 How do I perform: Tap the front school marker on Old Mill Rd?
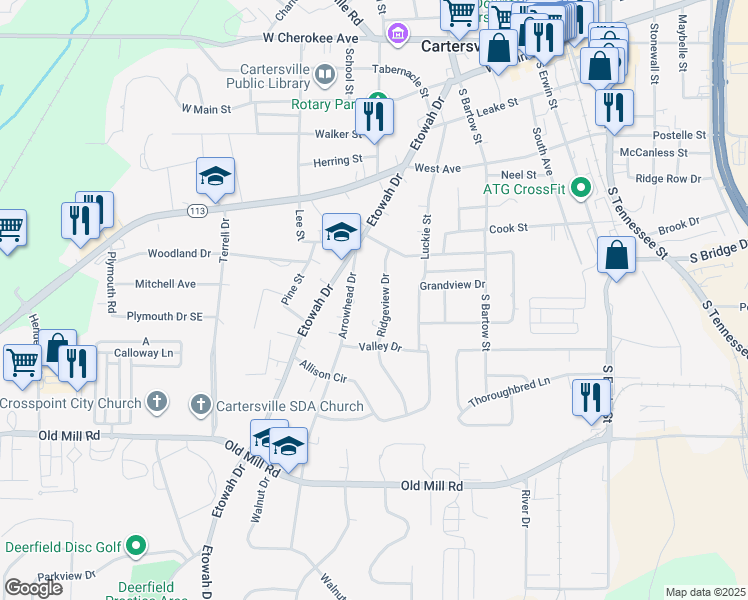click(288, 446)
